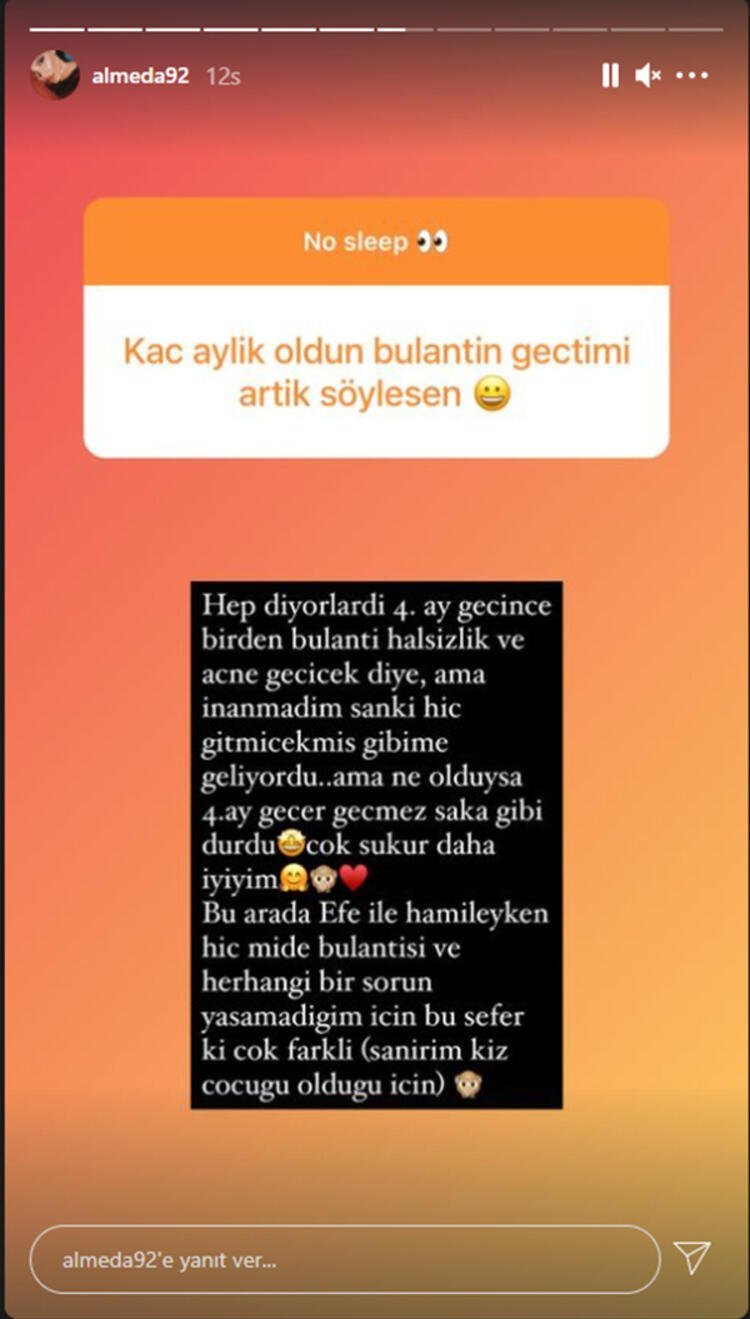The width and height of the screenshot is (750, 1319).
Task: Unmute the story sound
Action: 648,75
